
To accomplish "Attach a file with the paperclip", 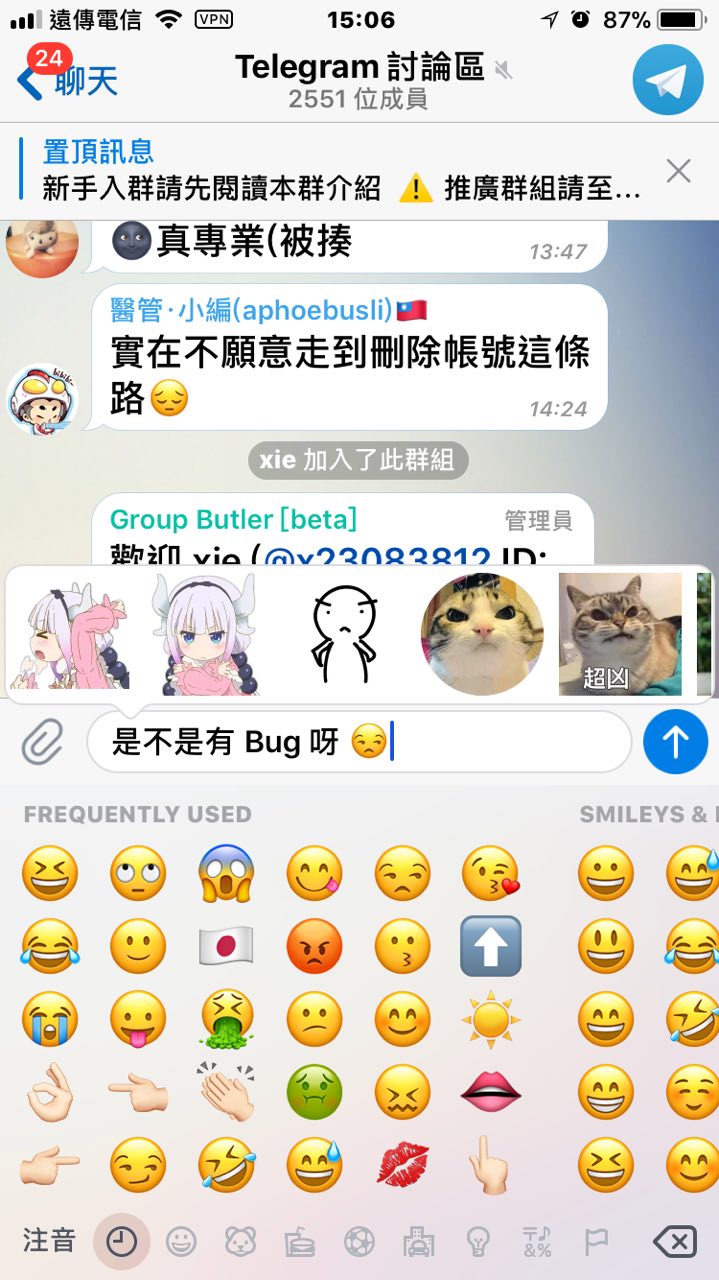I will click(x=43, y=743).
